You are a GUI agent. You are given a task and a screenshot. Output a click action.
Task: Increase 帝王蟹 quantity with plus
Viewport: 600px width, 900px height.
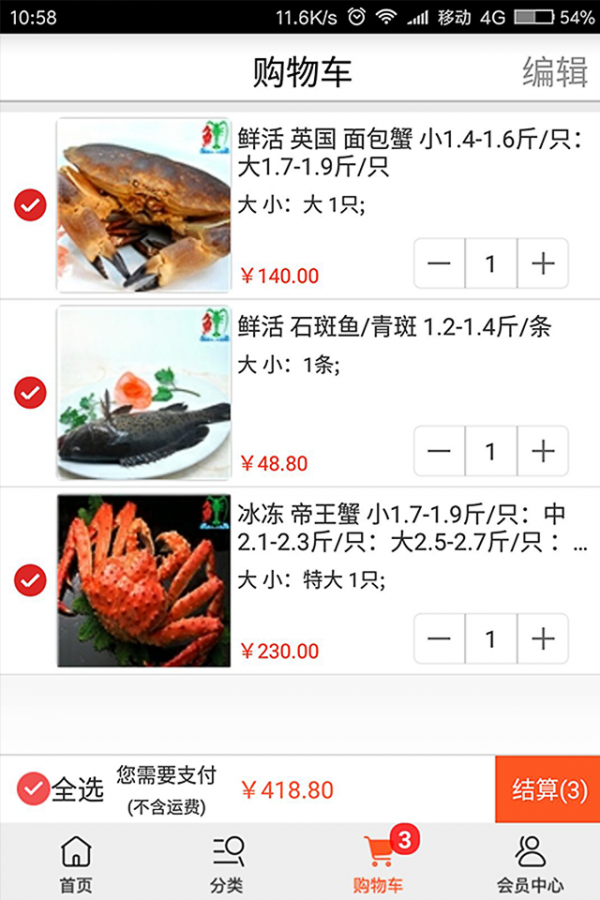543,639
